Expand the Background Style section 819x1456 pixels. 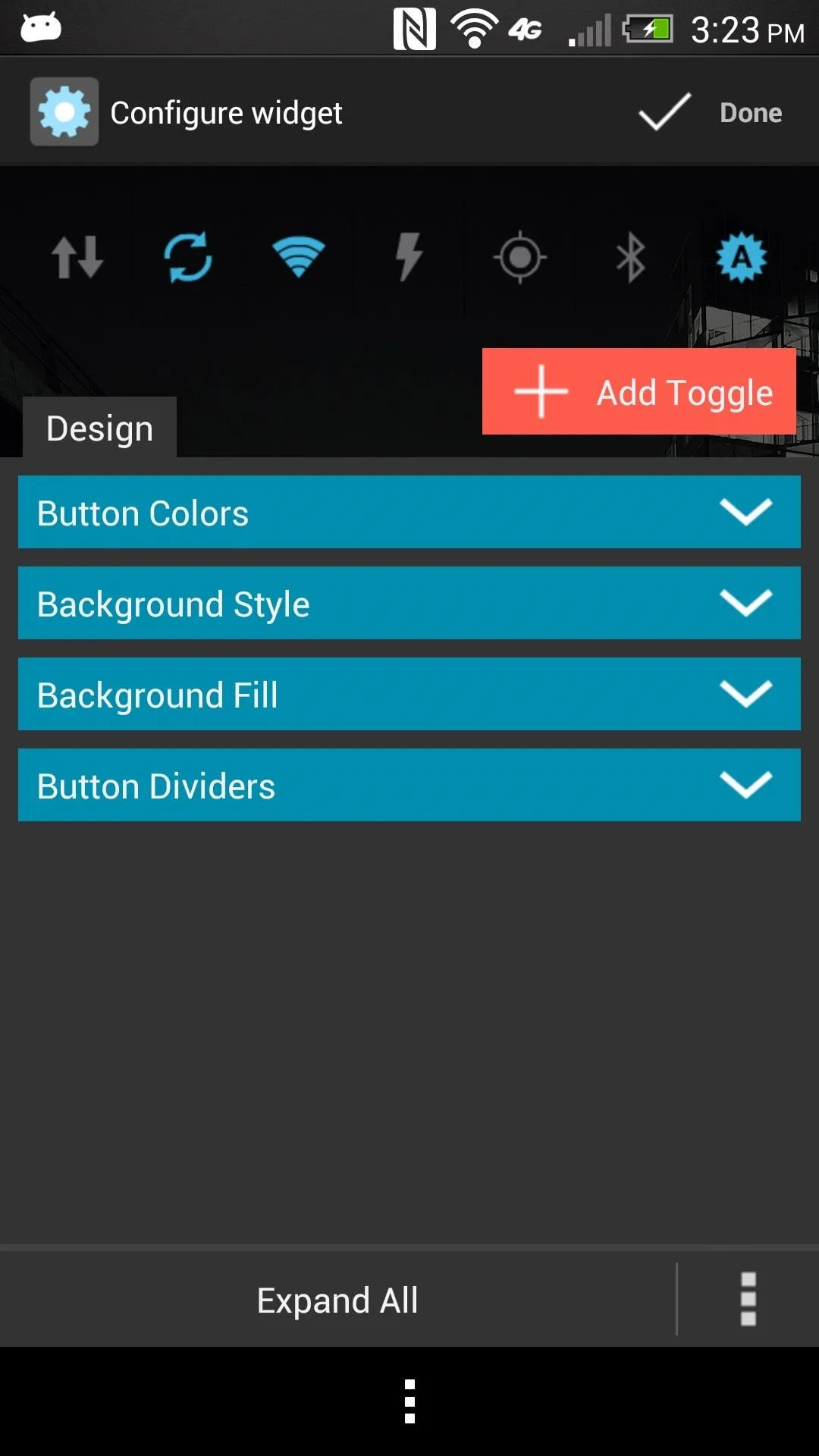coord(409,603)
